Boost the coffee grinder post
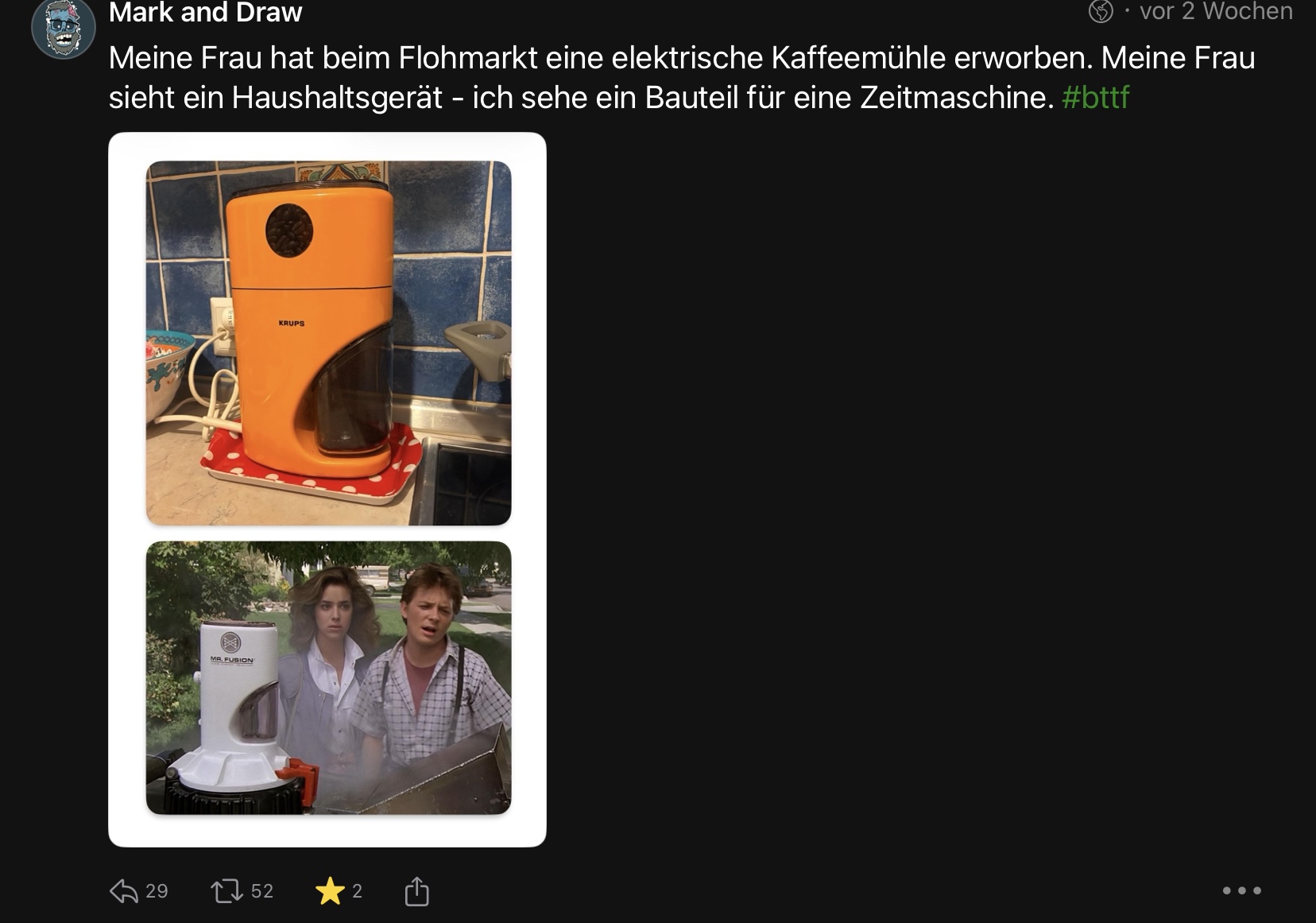The width and height of the screenshot is (1316, 923). (x=227, y=890)
